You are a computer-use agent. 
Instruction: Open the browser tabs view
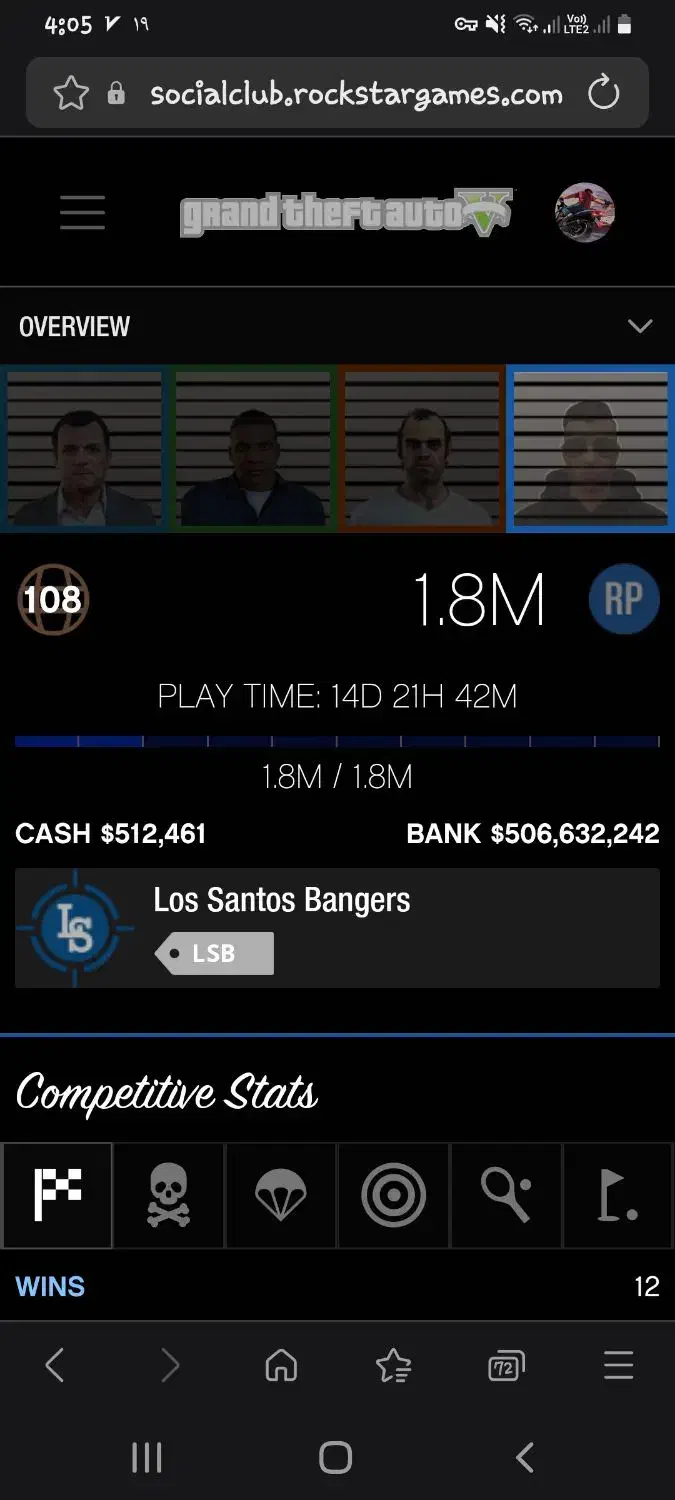pyautogui.click(x=506, y=1366)
